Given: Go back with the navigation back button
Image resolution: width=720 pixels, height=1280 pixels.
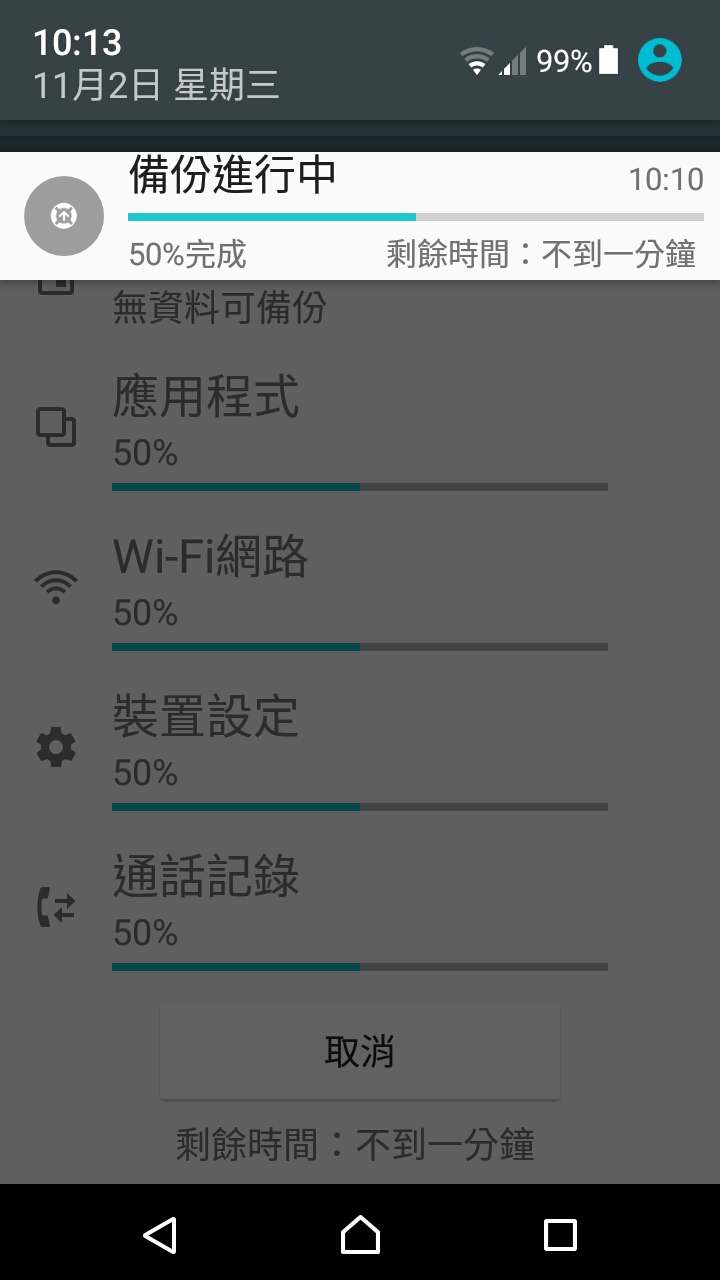Looking at the screenshot, I should (x=160, y=1235).
